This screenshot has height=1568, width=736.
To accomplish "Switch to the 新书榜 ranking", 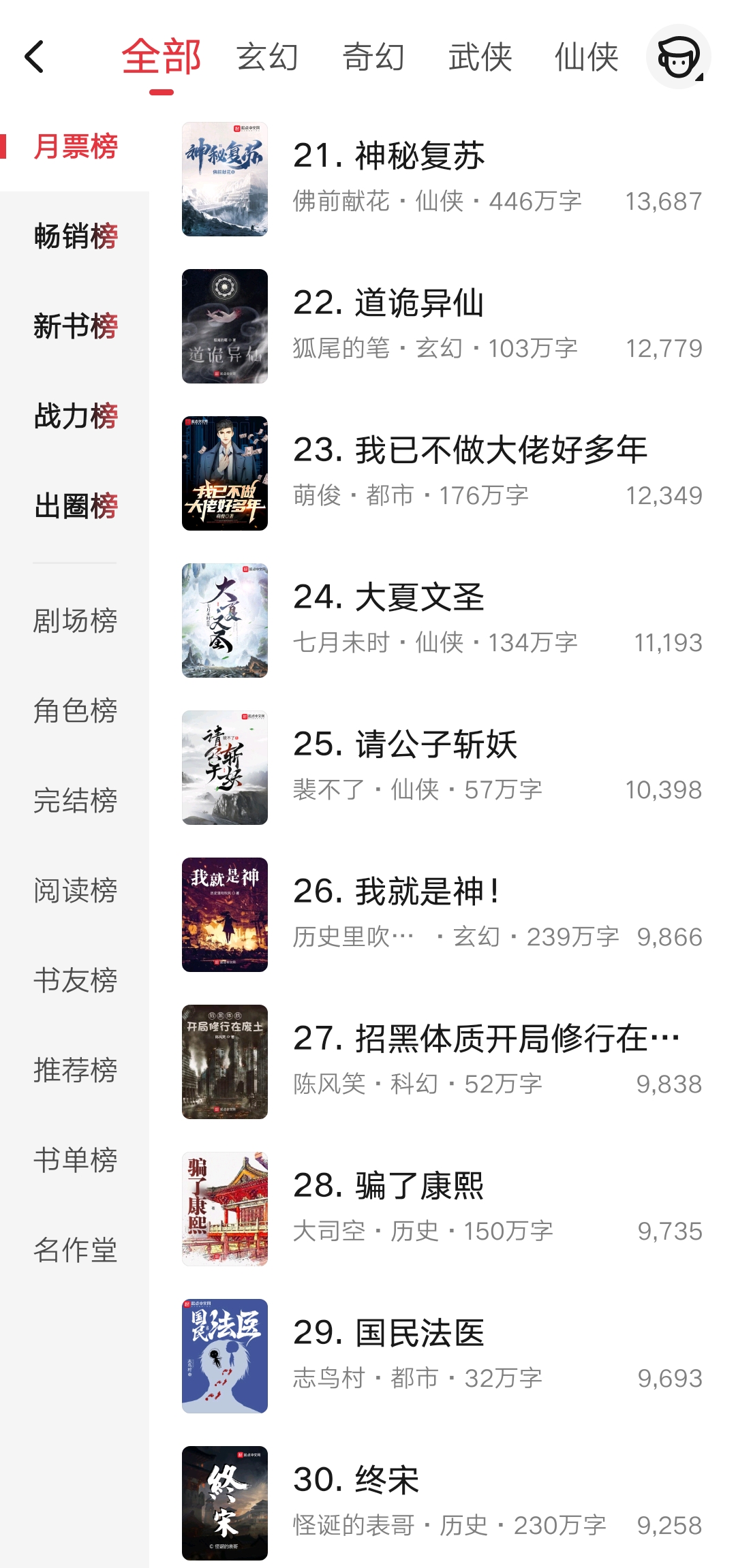I will click(75, 326).
